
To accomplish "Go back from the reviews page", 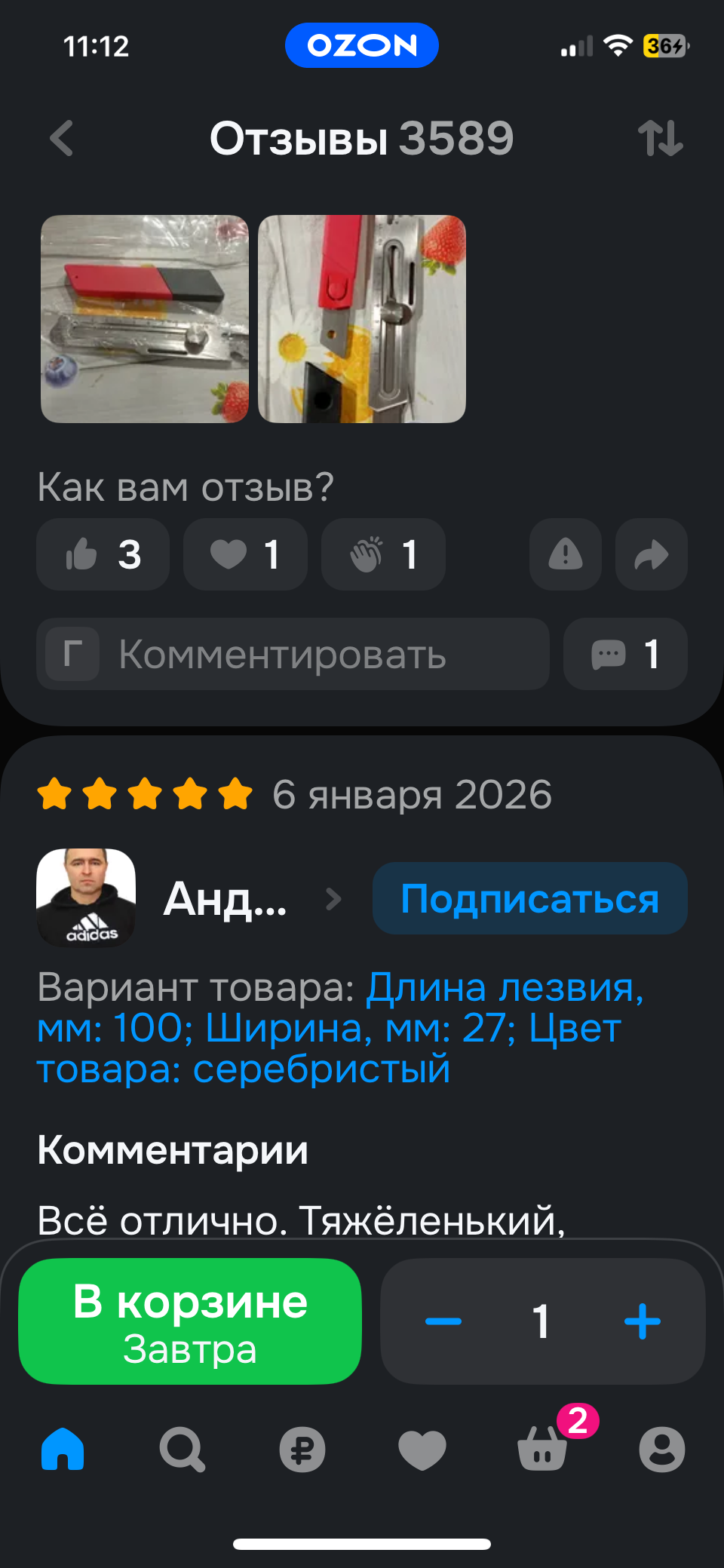I will point(62,139).
